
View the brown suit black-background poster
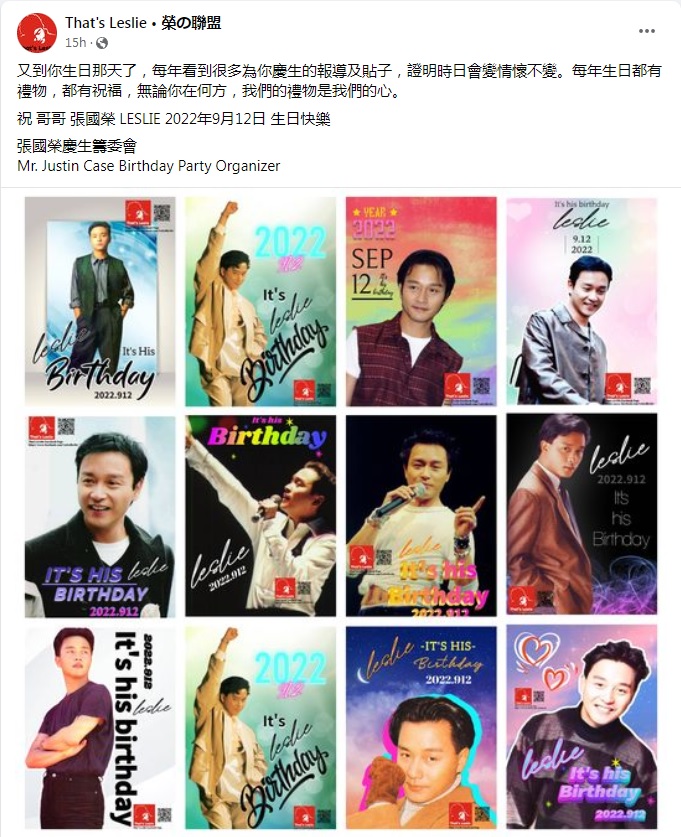pos(581,516)
